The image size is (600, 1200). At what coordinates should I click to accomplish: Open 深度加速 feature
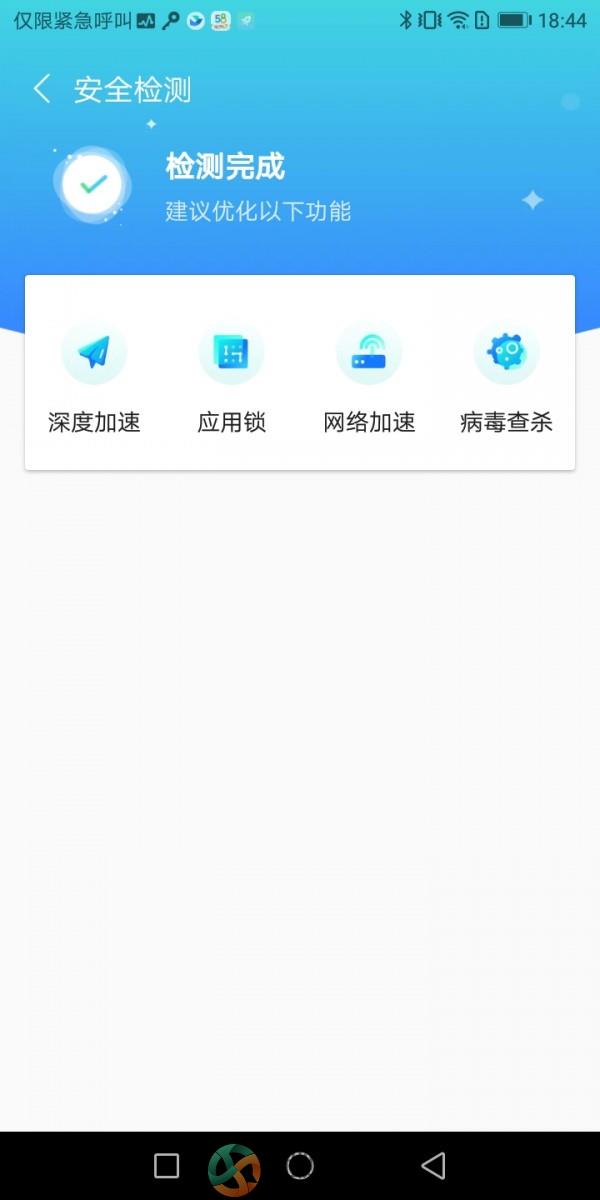click(x=94, y=377)
